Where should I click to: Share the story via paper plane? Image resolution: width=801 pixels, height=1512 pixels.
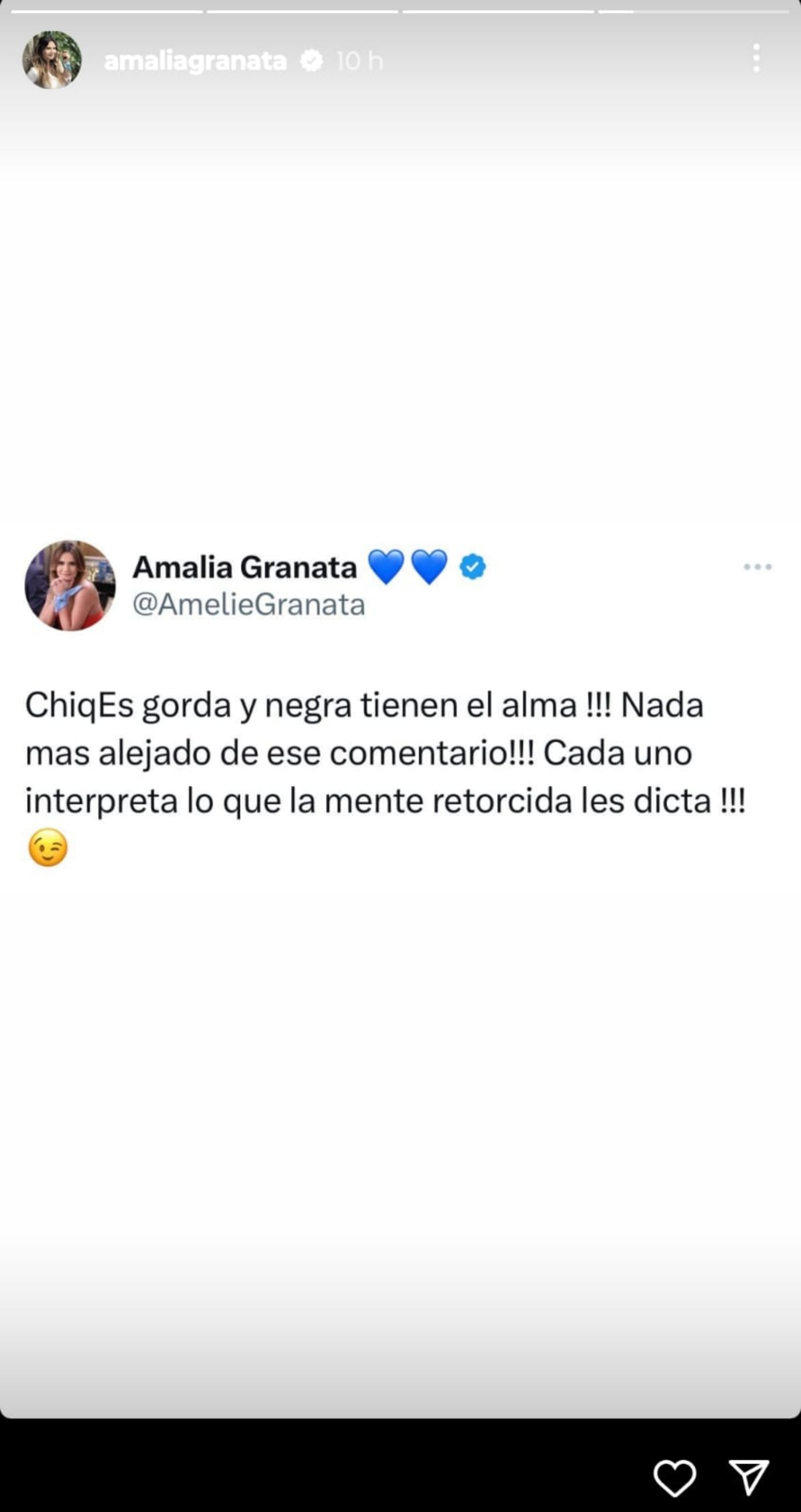[748, 1477]
